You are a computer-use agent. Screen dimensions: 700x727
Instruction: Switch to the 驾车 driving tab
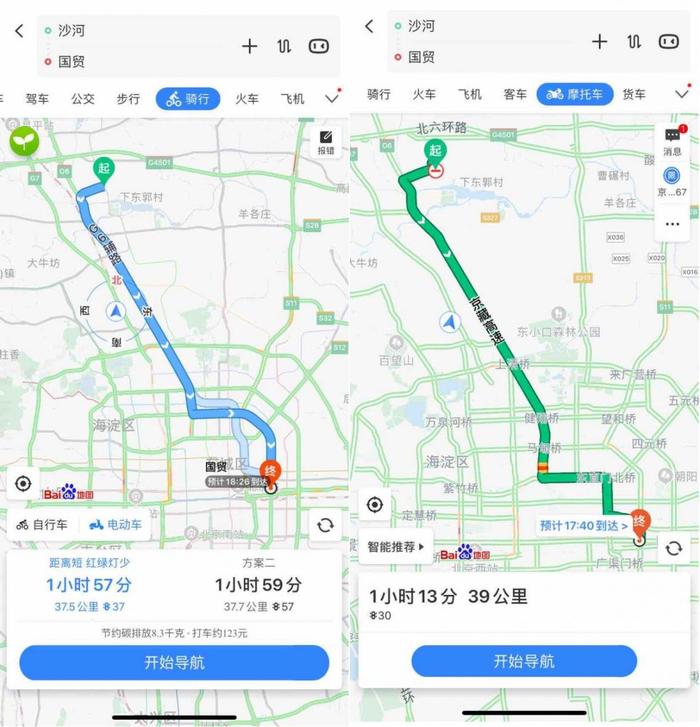click(x=37, y=99)
